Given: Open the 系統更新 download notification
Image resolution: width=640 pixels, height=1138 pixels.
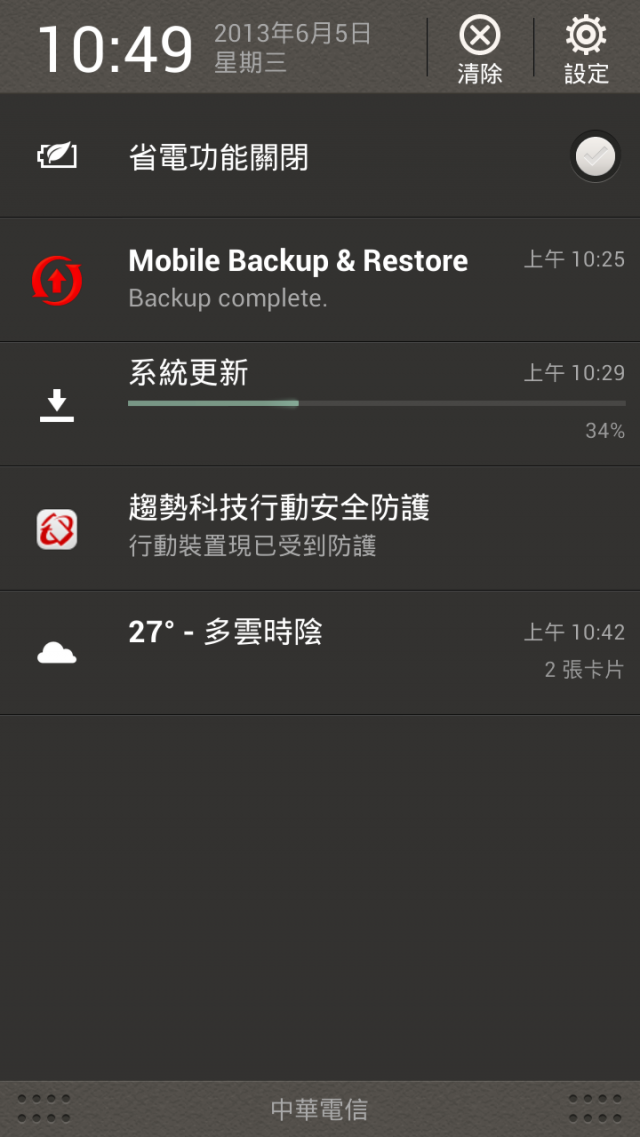Looking at the screenshot, I should click(x=320, y=404).
